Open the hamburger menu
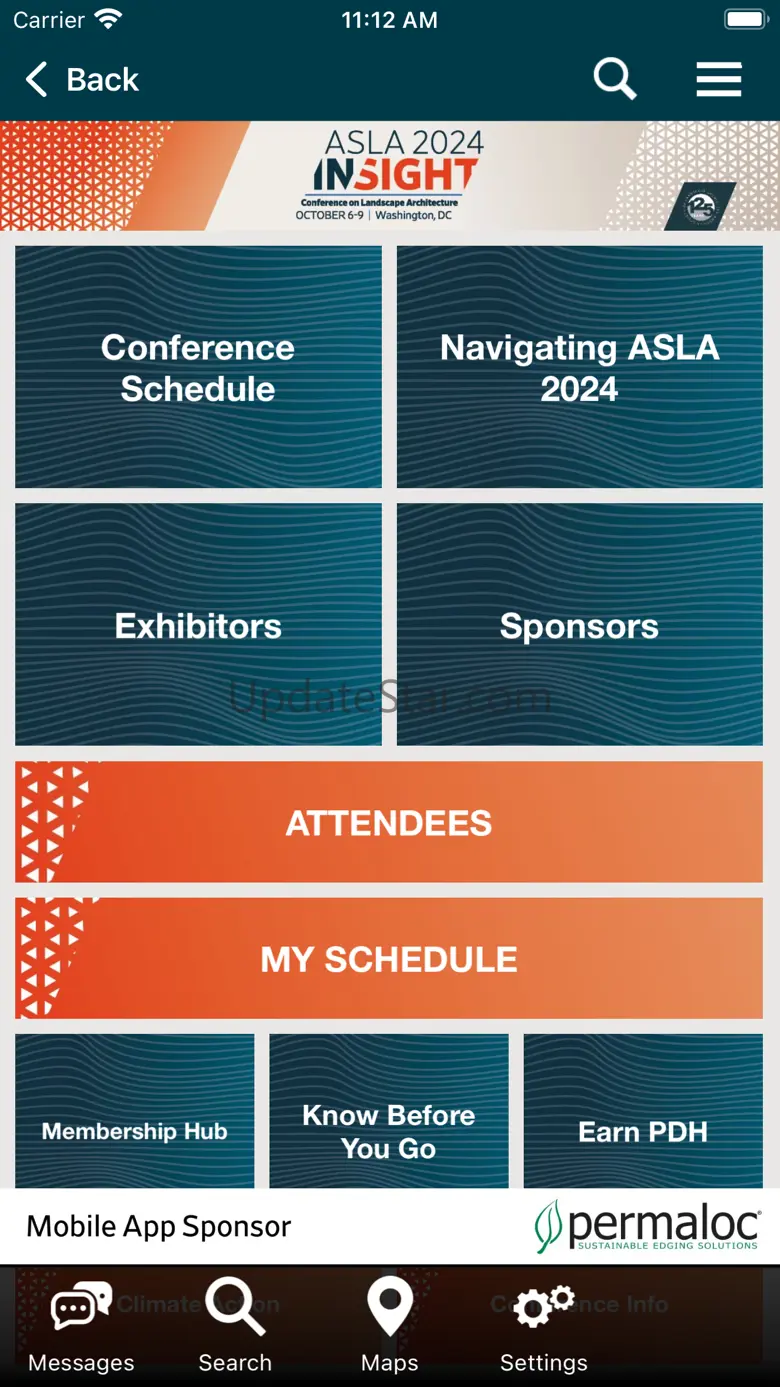Screen dimensions: 780x1387 click(x=719, y=79)
